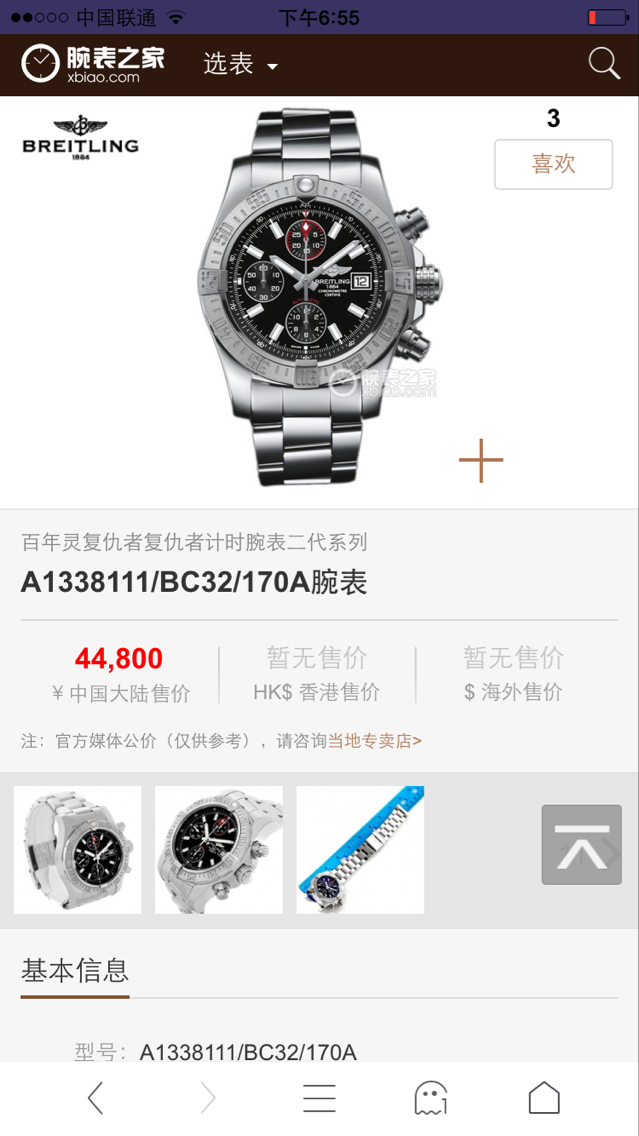This screenshot has width=639, height=1136.
Task: Open the browser hamburger menu
Action: coord(319,1098)
